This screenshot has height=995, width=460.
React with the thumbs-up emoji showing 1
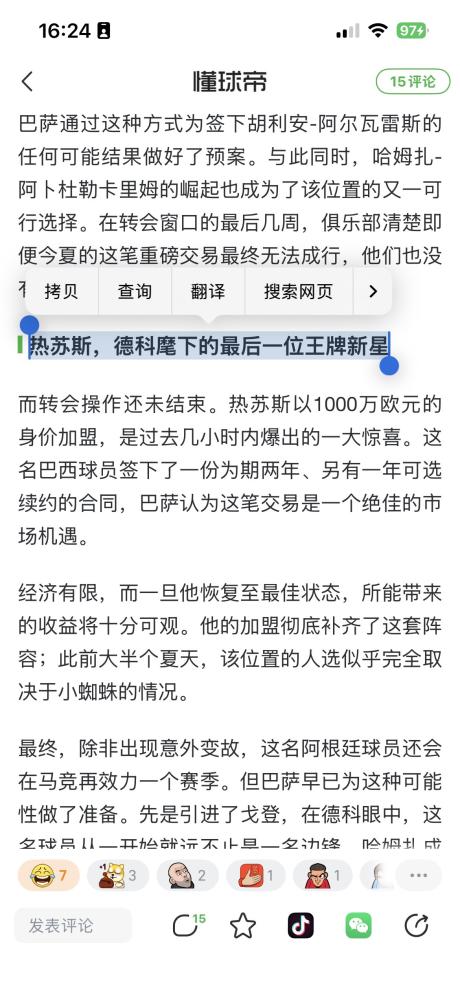(256, 876)
